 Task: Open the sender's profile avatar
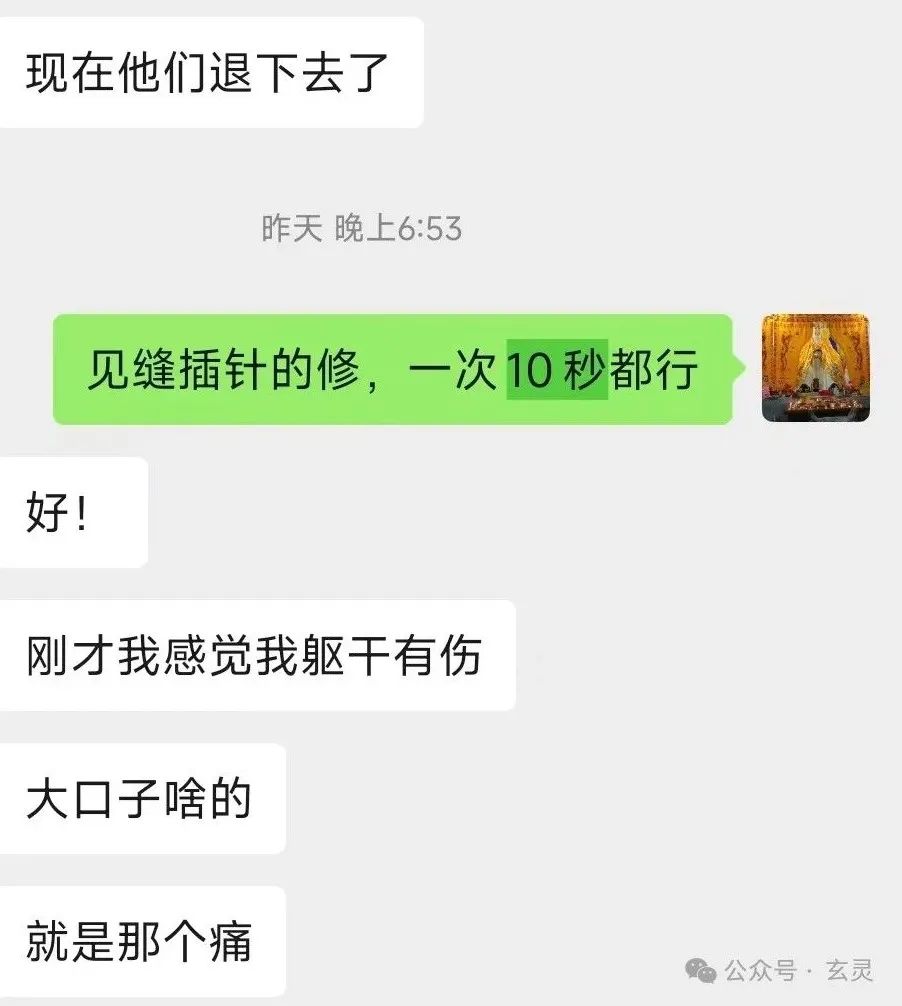815,368
